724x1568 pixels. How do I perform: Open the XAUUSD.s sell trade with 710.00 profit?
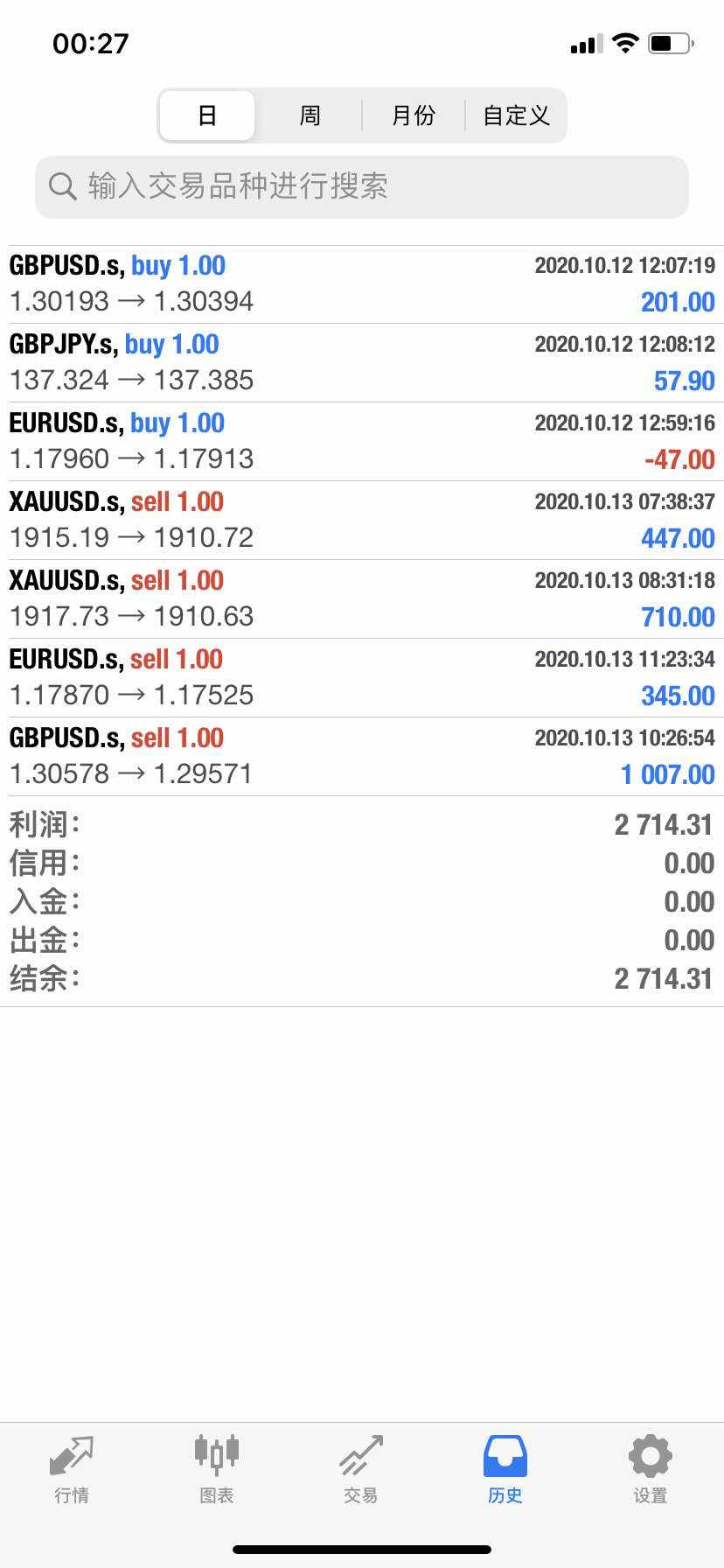(x=362, y=599)
